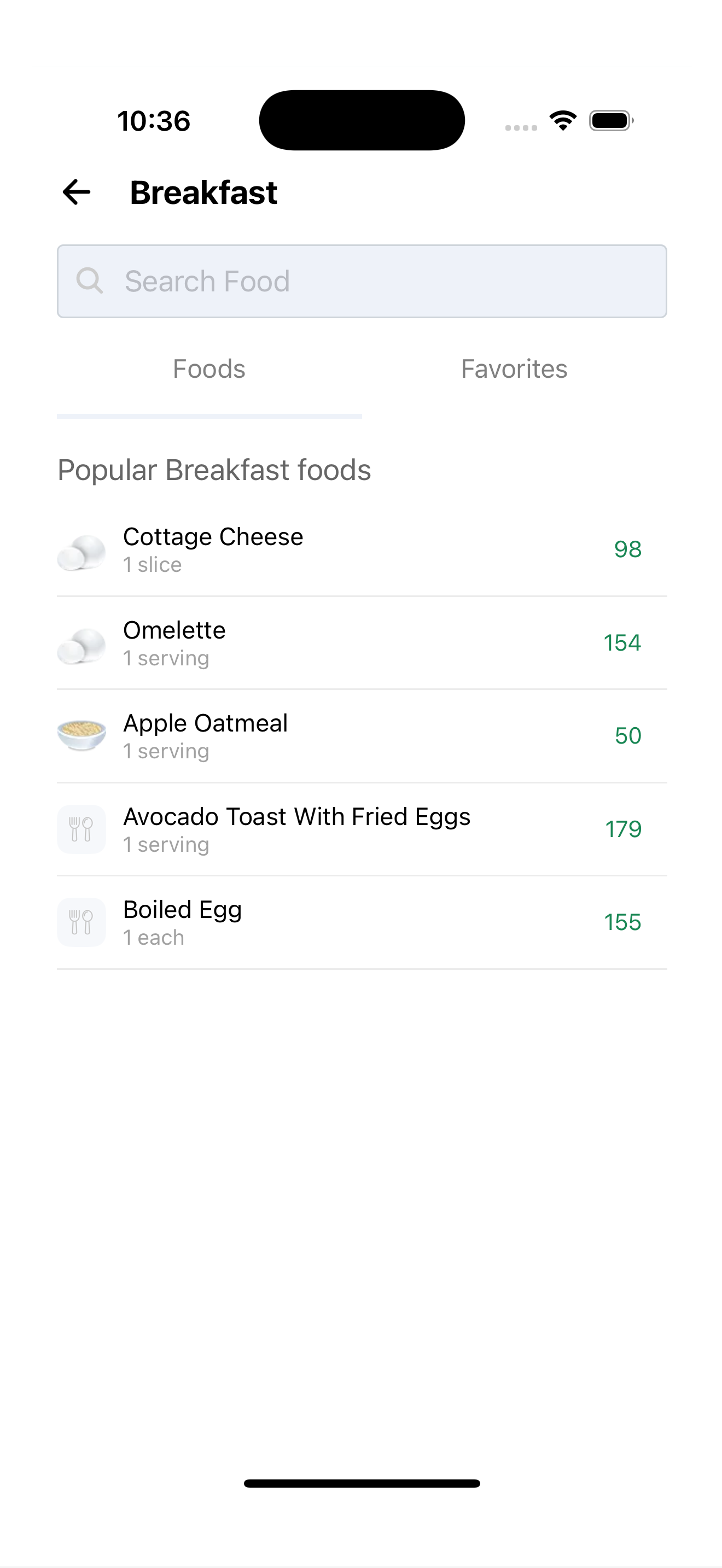Pick the Boiled Egg entry
722x1568 pixels.
coord(362,922)
